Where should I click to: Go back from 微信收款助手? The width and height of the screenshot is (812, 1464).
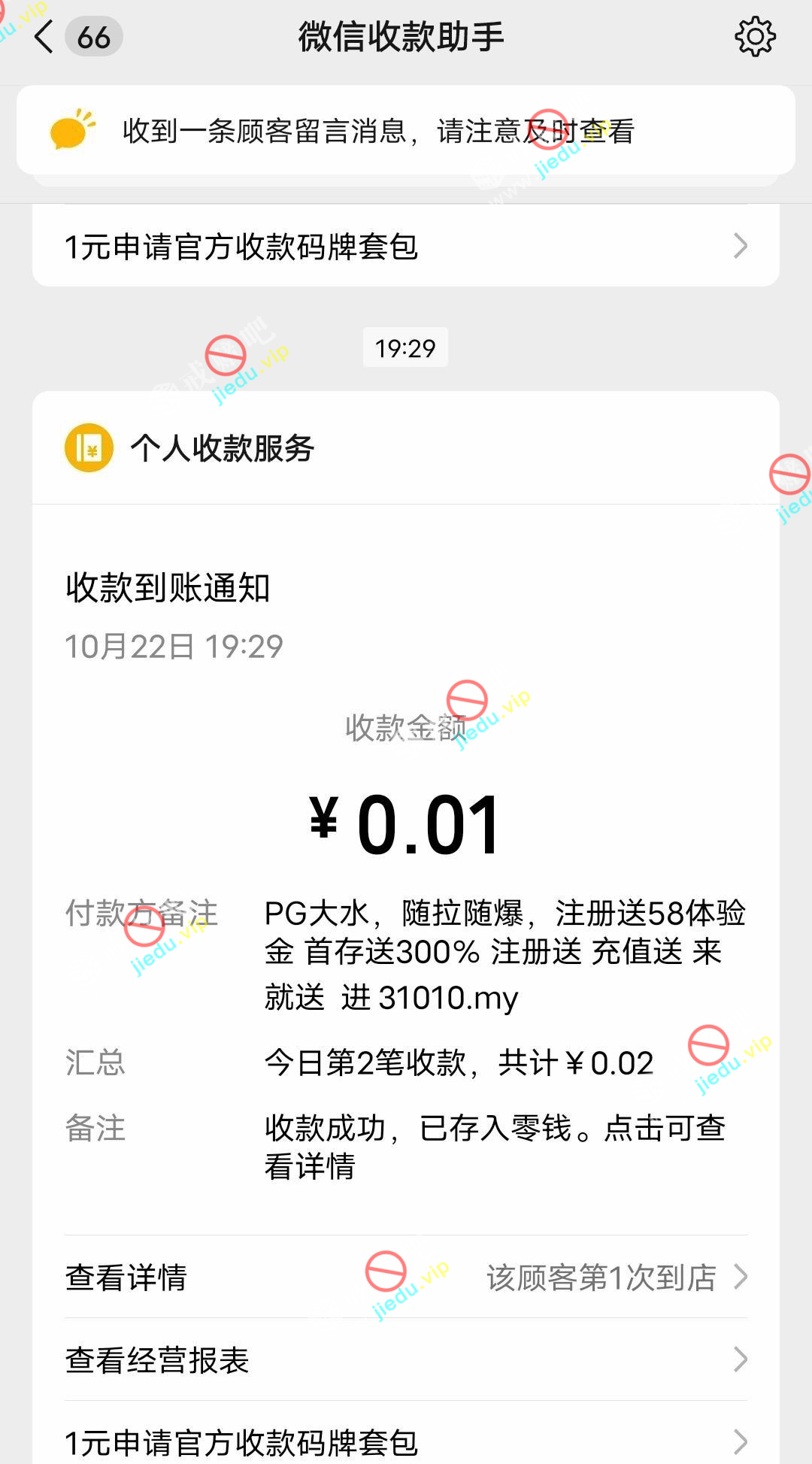45,37
